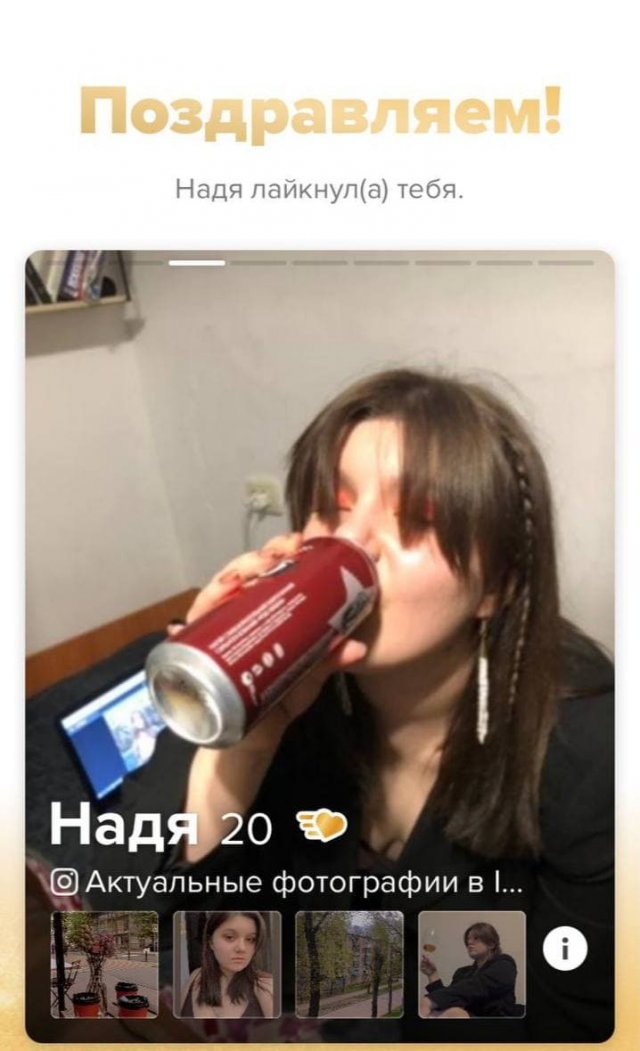
Task: Open Instagram thumbnail of person holding glass
Action: [x=471, y=964]
